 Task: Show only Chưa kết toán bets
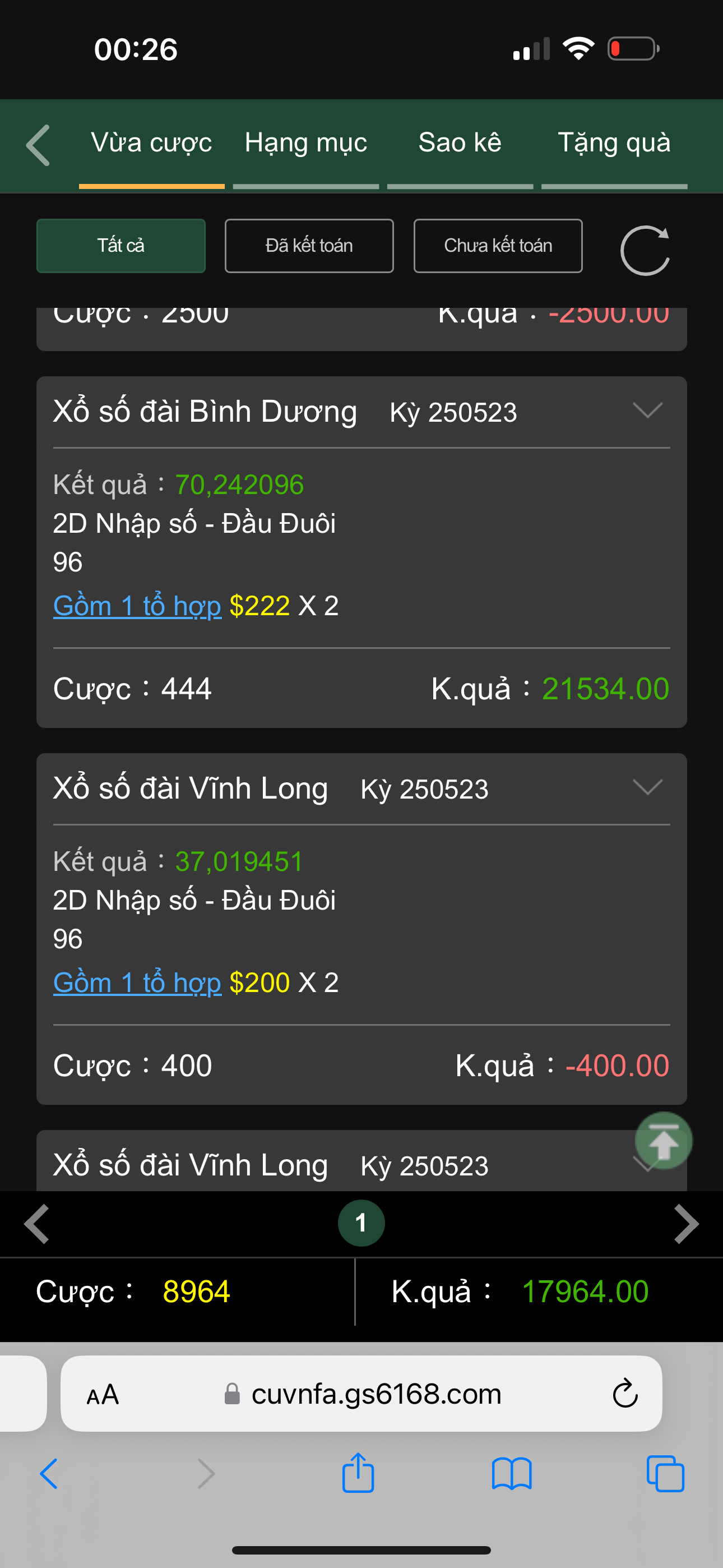coord(498,246)
